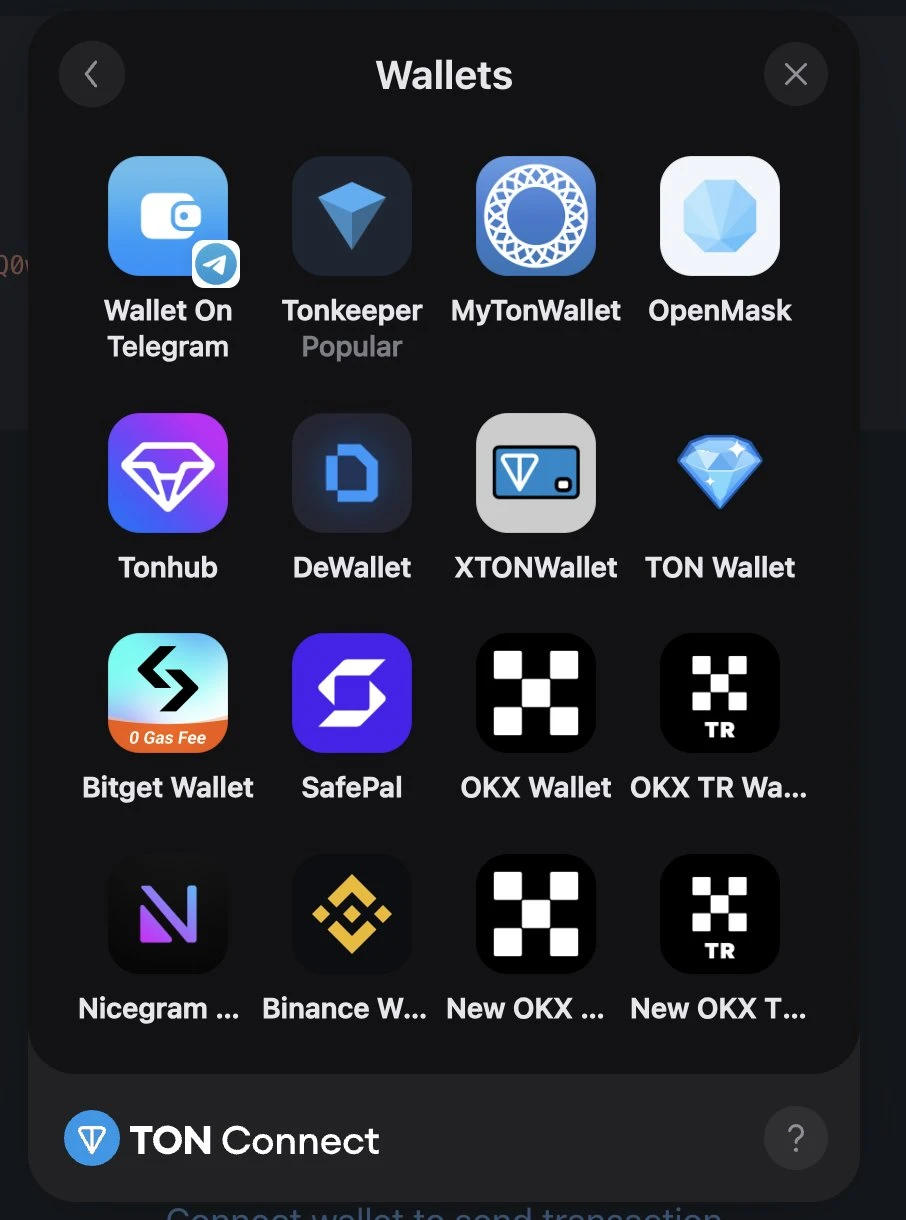Open the TON Wallet option
Screen dimensions: 906x1220
[720, 473]
